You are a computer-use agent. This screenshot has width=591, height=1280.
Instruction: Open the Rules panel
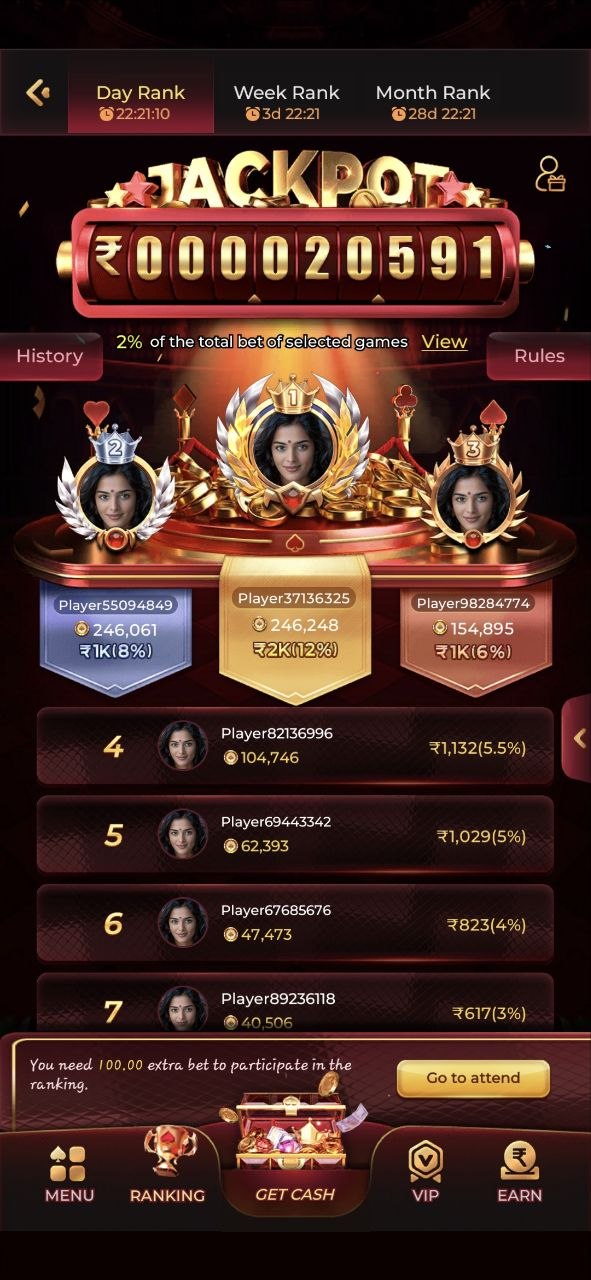(539, 356)
